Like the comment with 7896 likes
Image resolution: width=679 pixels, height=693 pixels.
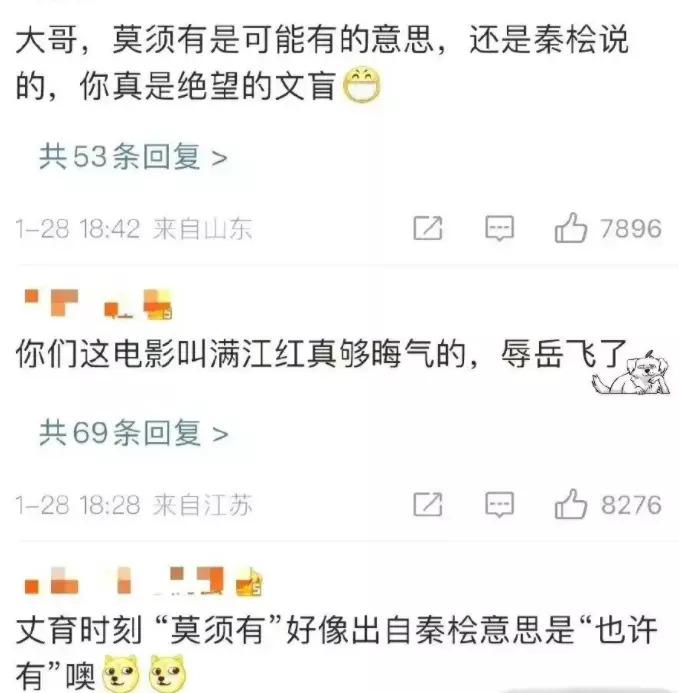point(571,229)
